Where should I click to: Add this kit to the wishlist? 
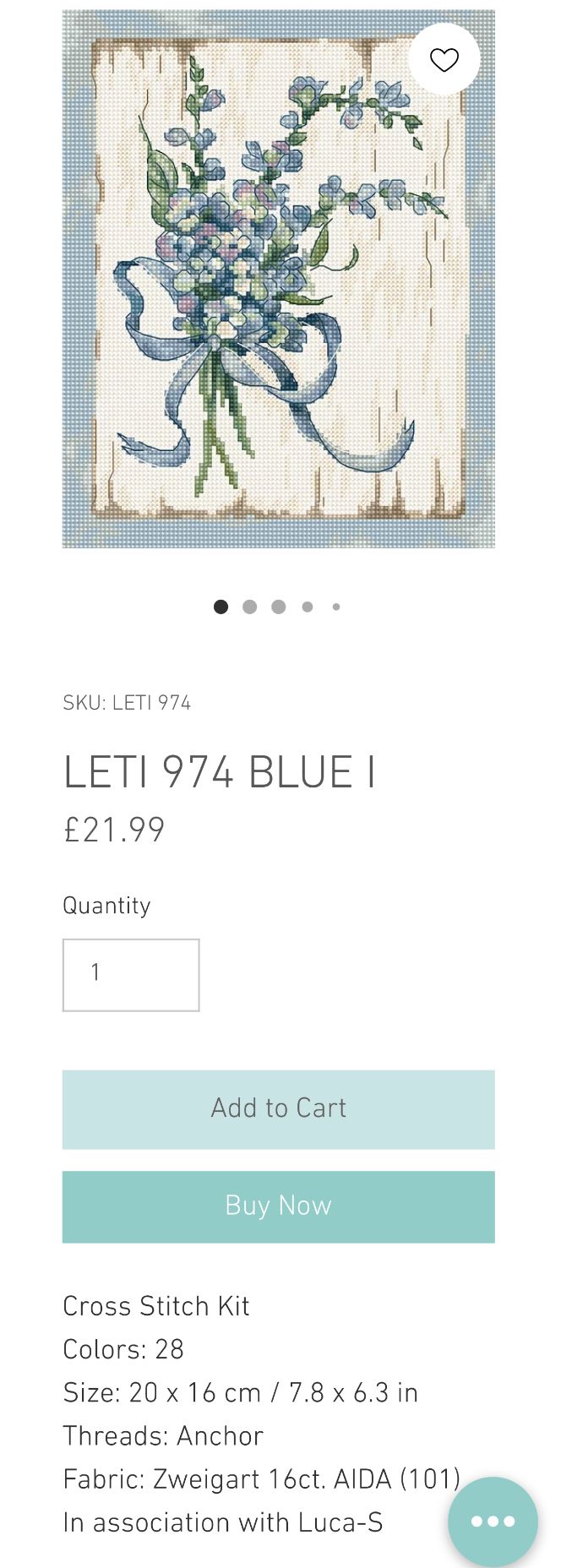pyautogui.click(x=444, y=60)
